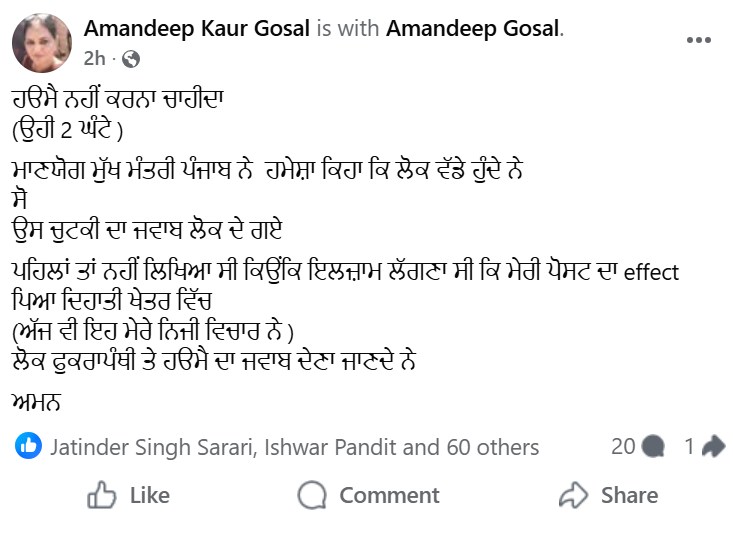
Task: Open tagged Amandeep Gosal's profile
Action: tap(472, 28)
